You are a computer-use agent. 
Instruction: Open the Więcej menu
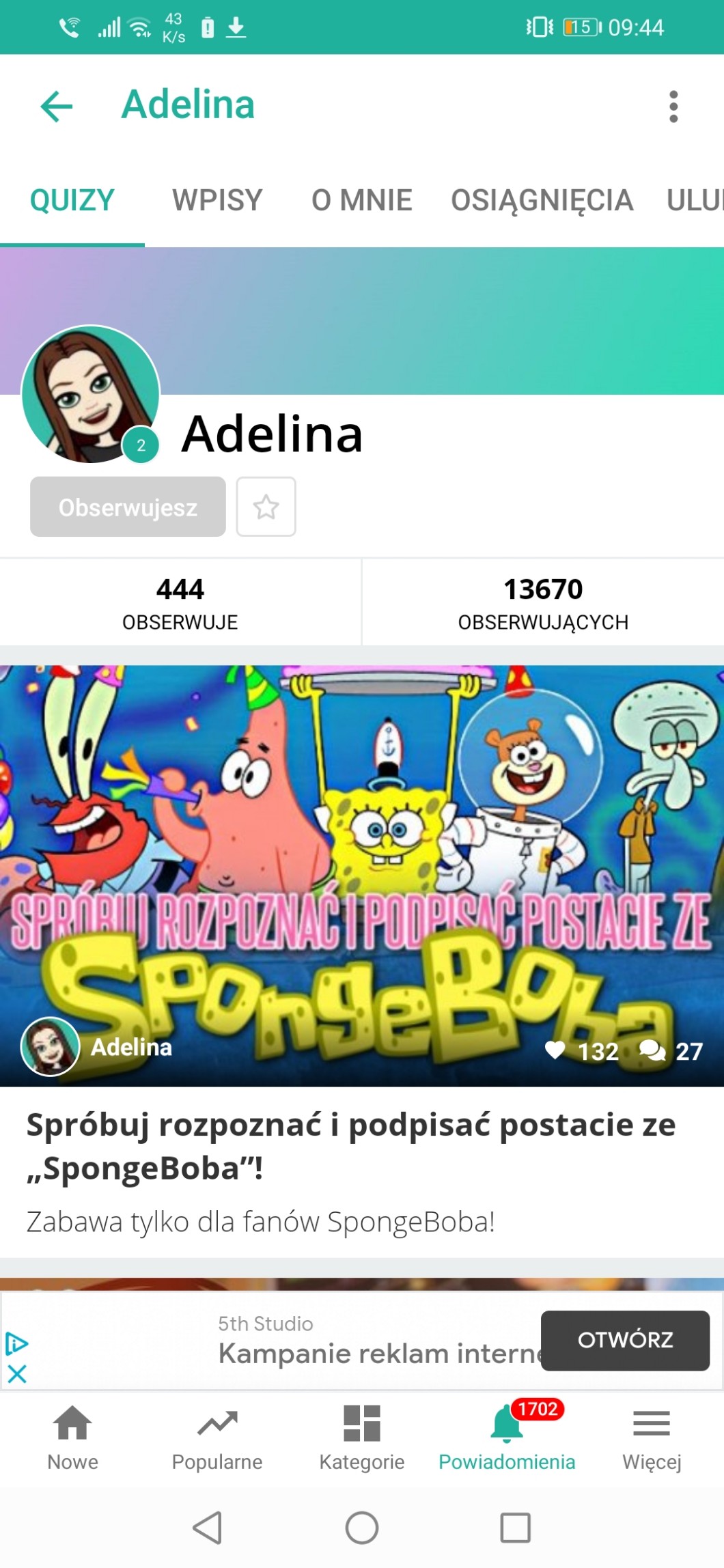(652, 1438)
